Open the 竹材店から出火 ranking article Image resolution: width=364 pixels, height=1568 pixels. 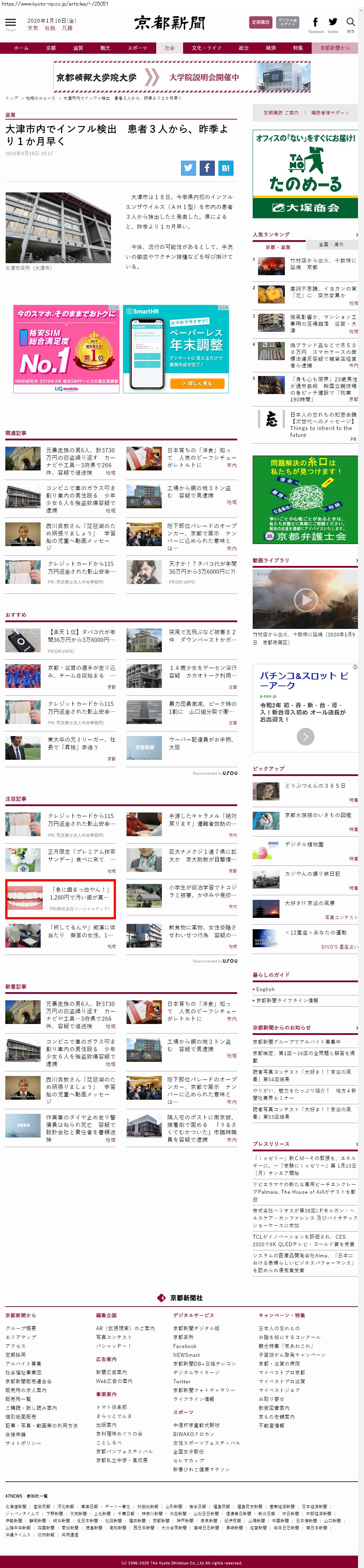click(x=323, y=264)
